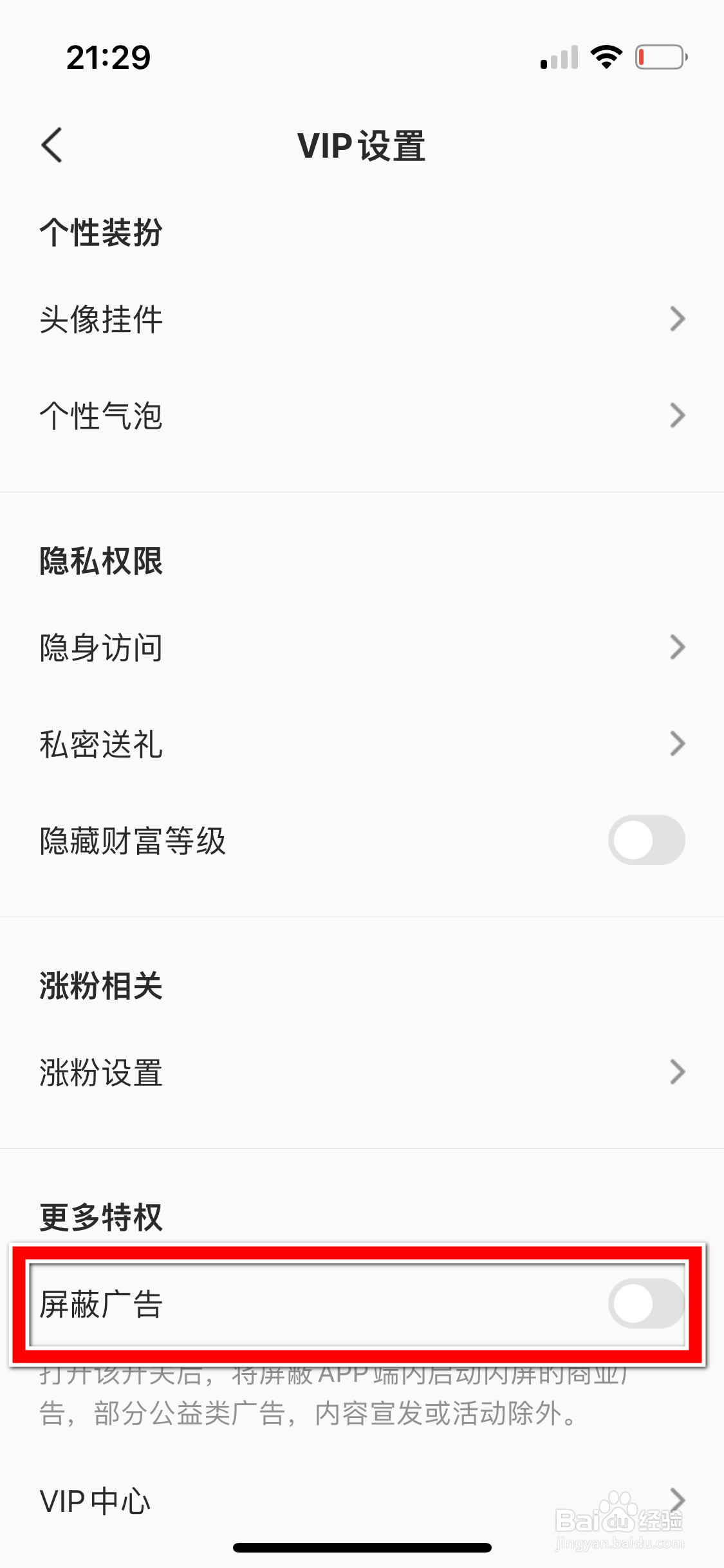Tap the 隐私权限 section header
Screen dimensions: 724x1568
[100, 560]
